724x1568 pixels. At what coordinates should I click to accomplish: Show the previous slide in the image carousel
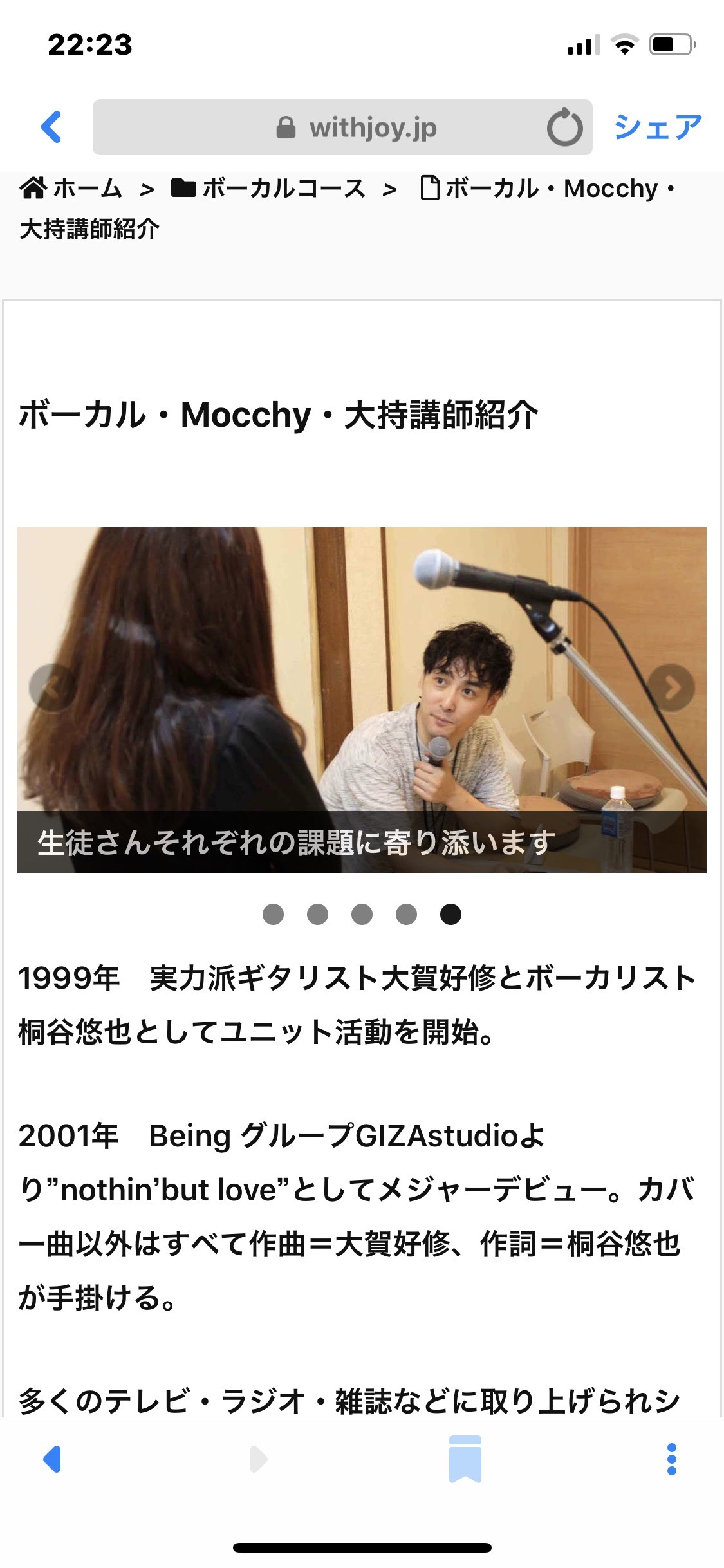pyautogui.click(x=51, y=687)
